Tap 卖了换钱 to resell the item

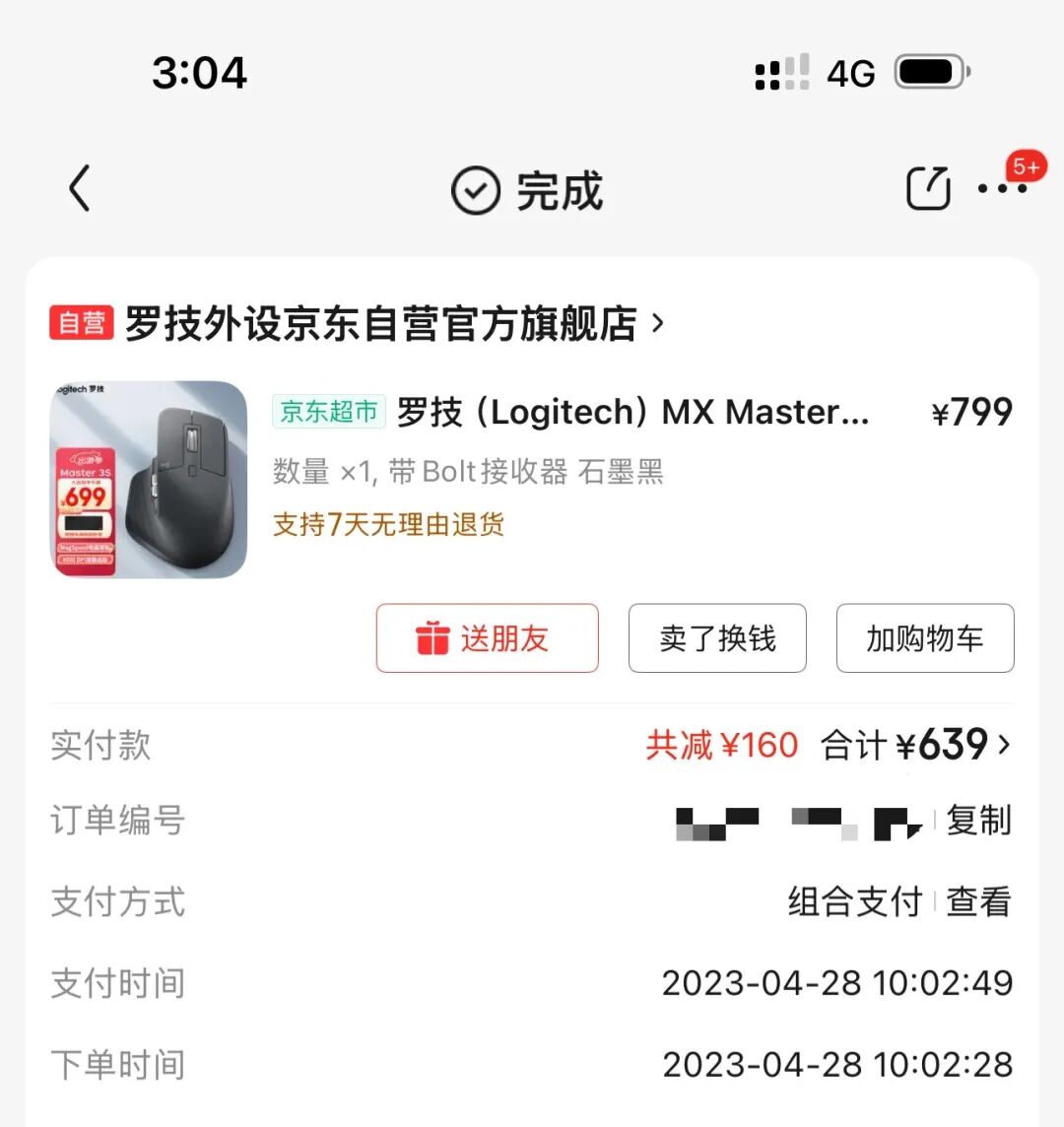(717, 638)
